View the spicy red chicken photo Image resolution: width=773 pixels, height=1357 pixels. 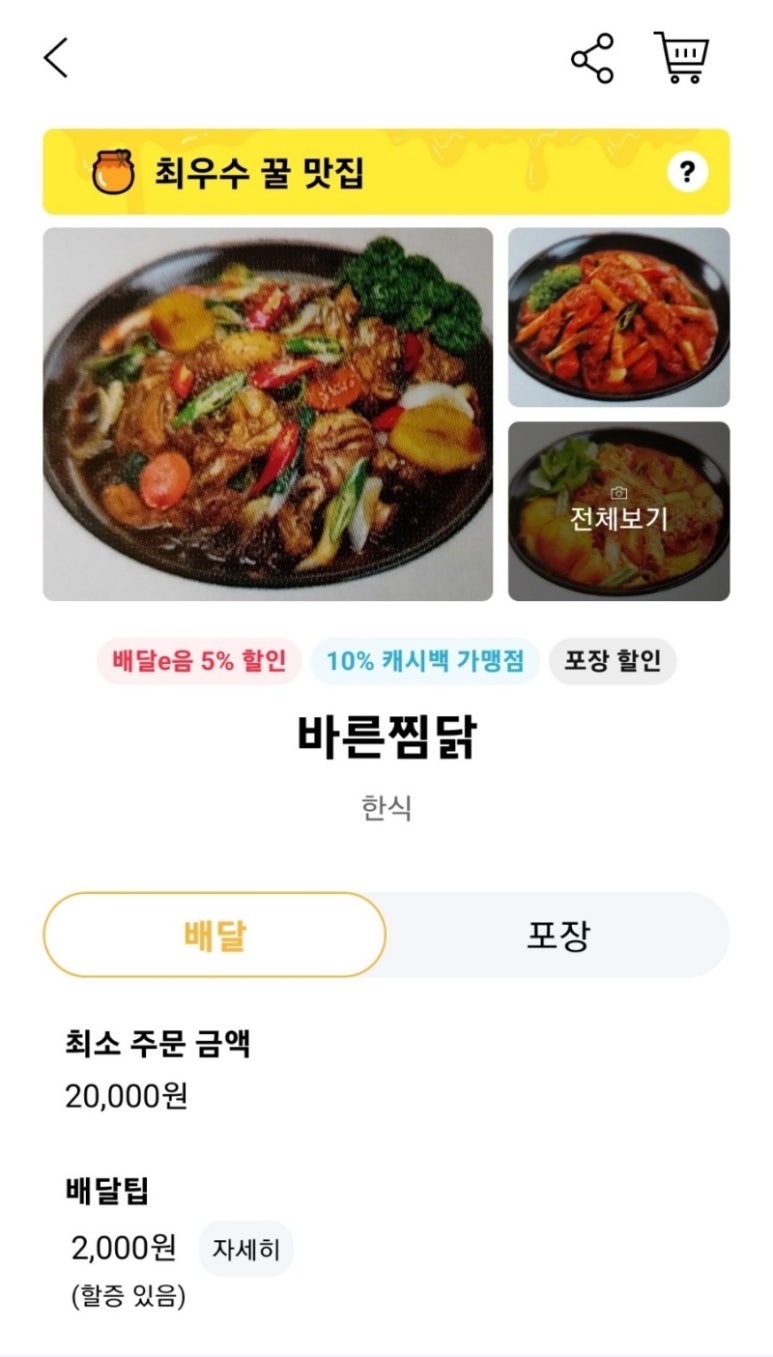coord(619,317)
